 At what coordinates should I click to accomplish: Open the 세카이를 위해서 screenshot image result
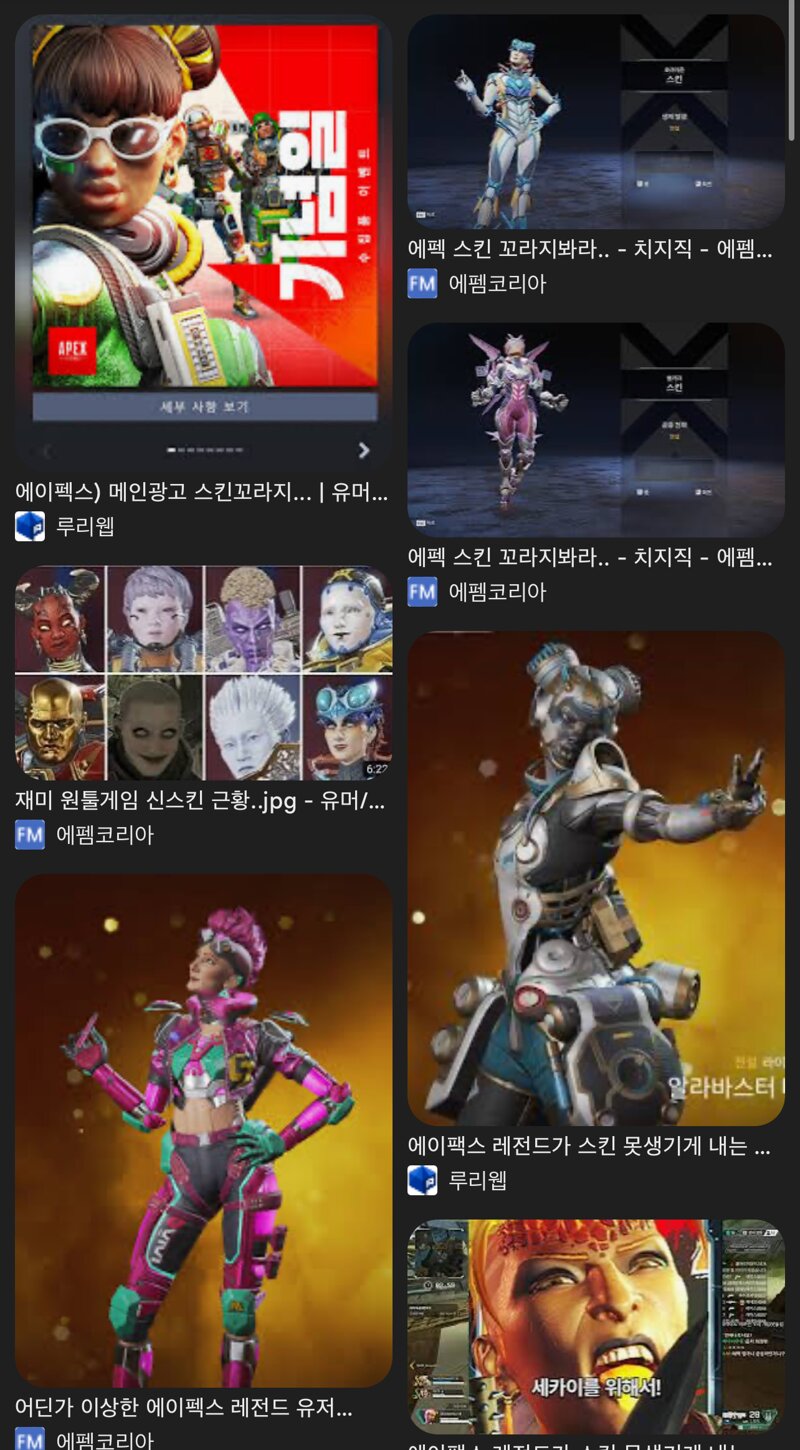[x=596, y=1326]
